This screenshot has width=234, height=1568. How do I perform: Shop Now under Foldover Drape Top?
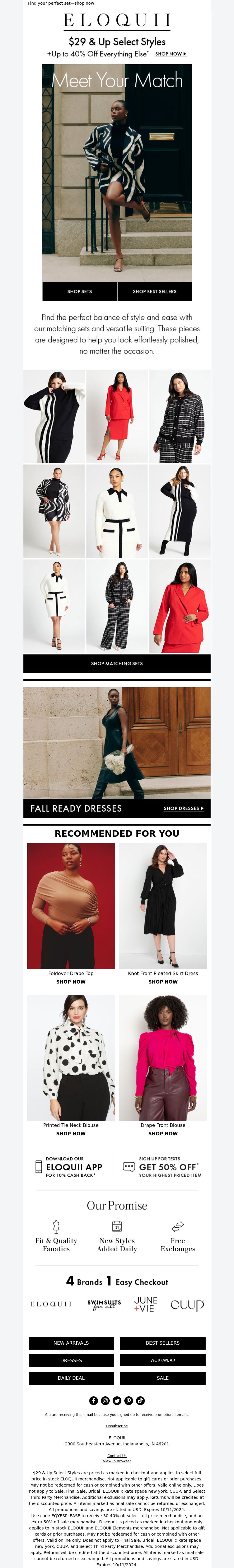tap(71, 982)
